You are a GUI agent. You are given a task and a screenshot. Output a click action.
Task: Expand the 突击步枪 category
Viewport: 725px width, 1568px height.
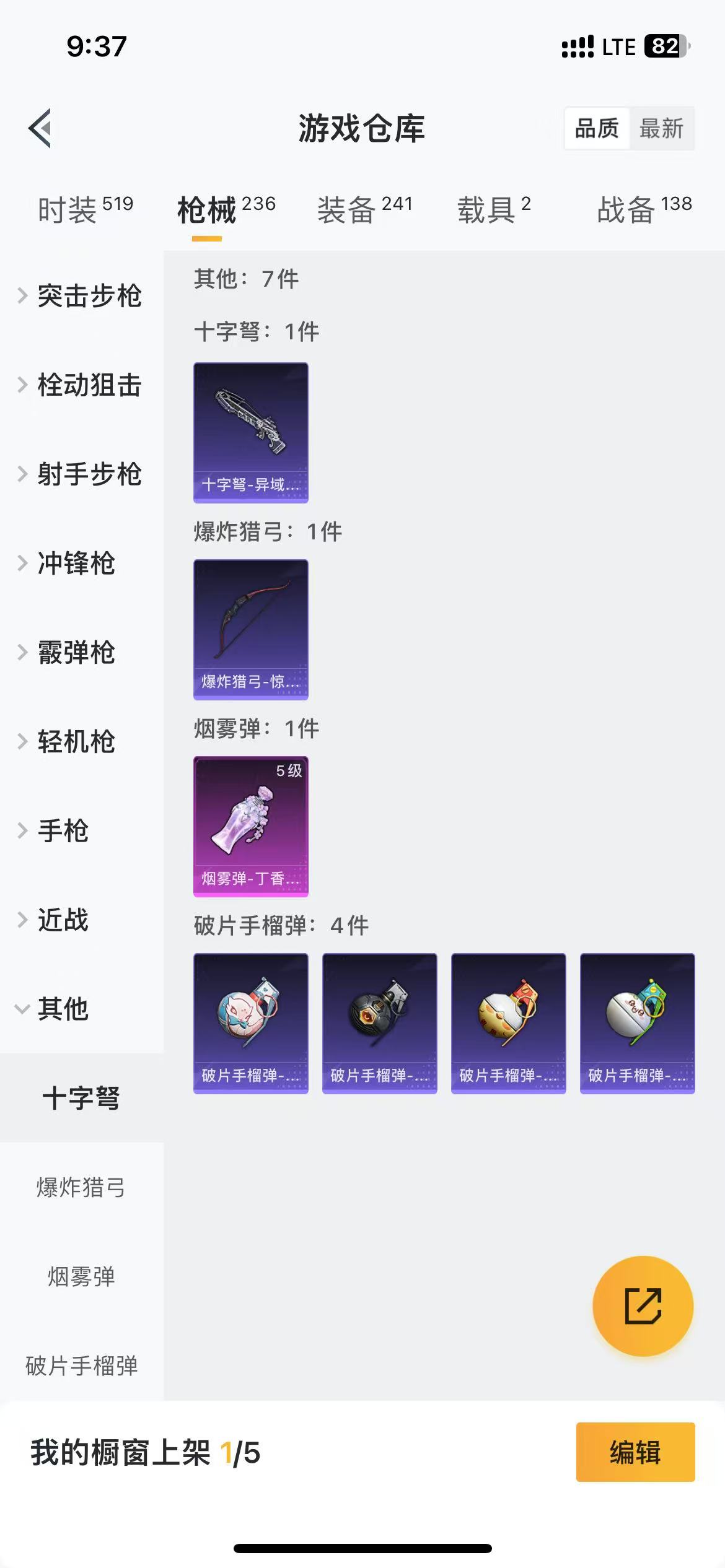pyautogui.click(x=82, y=296)
